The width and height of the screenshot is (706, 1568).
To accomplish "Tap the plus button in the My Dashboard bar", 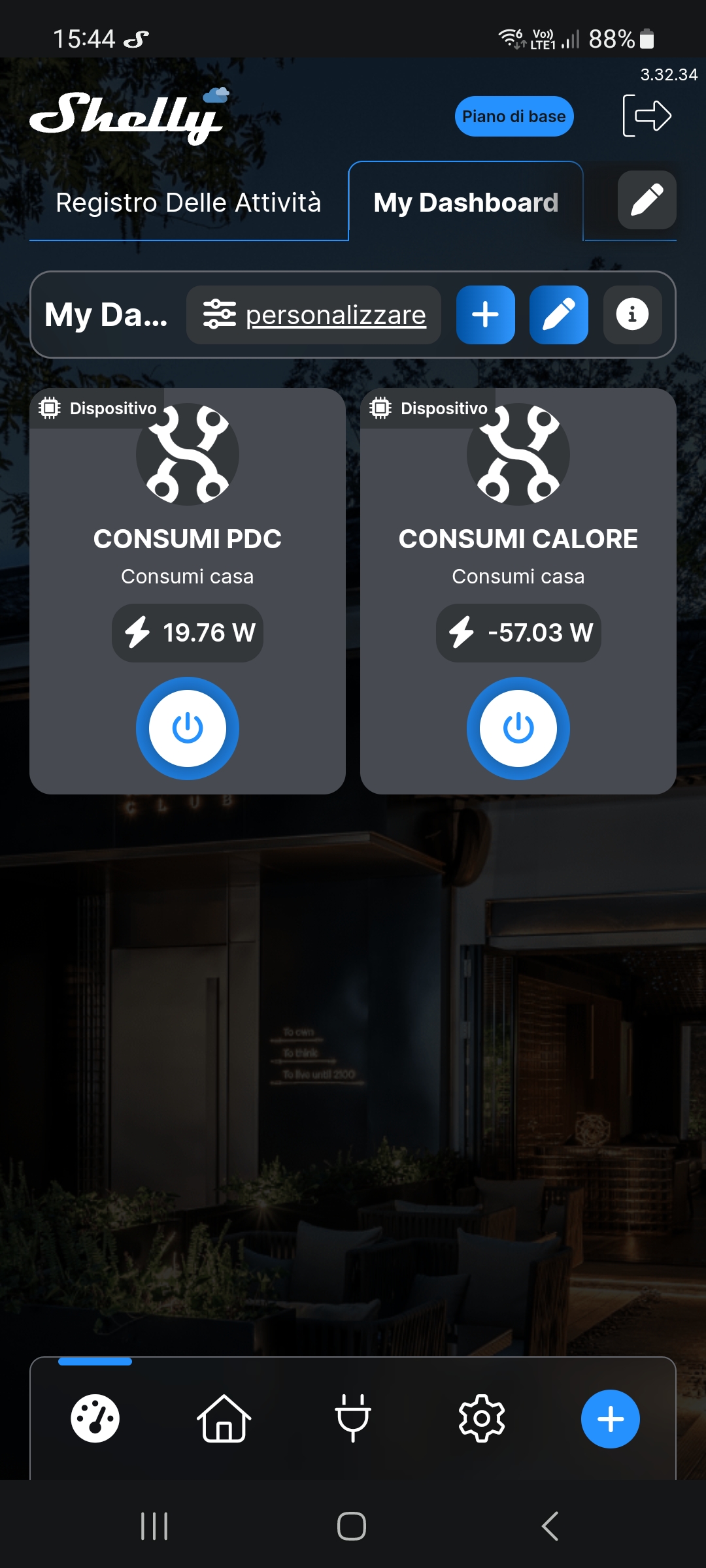I will pos(485,315).
